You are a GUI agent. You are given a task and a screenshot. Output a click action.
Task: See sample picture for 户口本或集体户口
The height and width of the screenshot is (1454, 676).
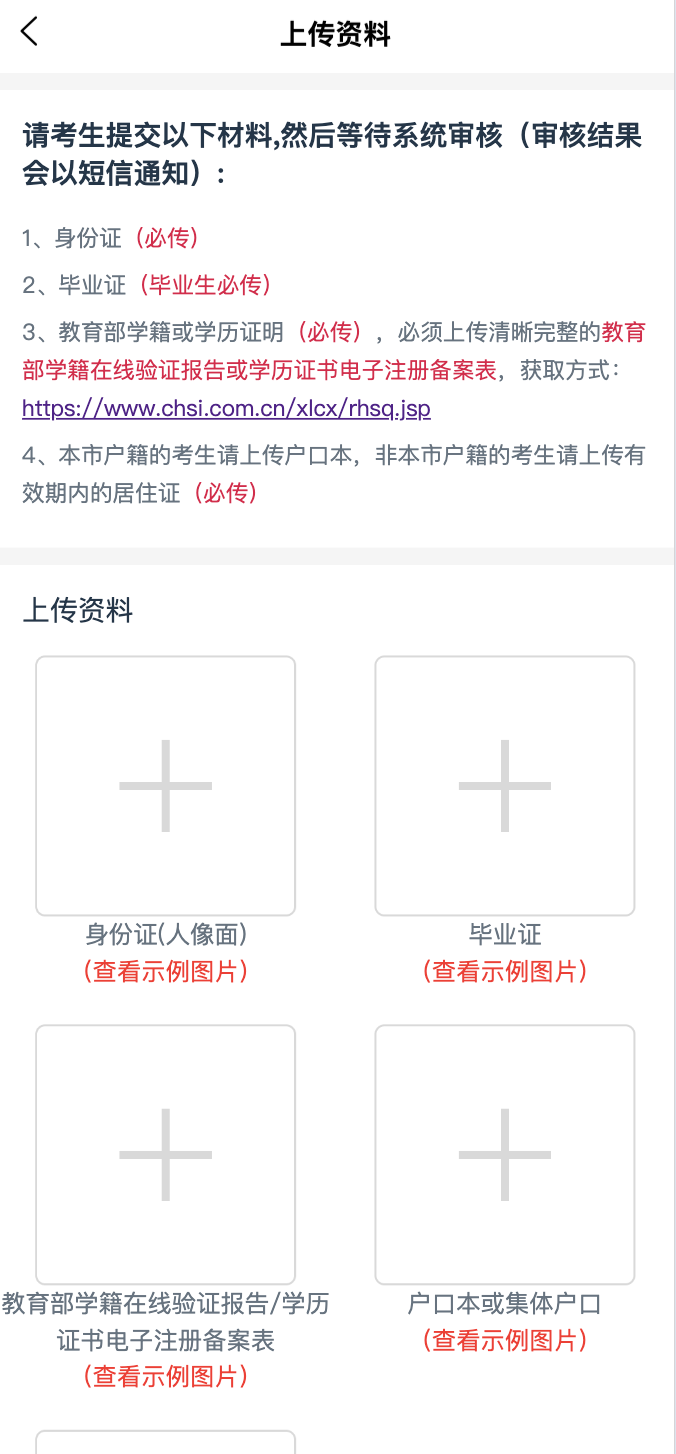505,1340
